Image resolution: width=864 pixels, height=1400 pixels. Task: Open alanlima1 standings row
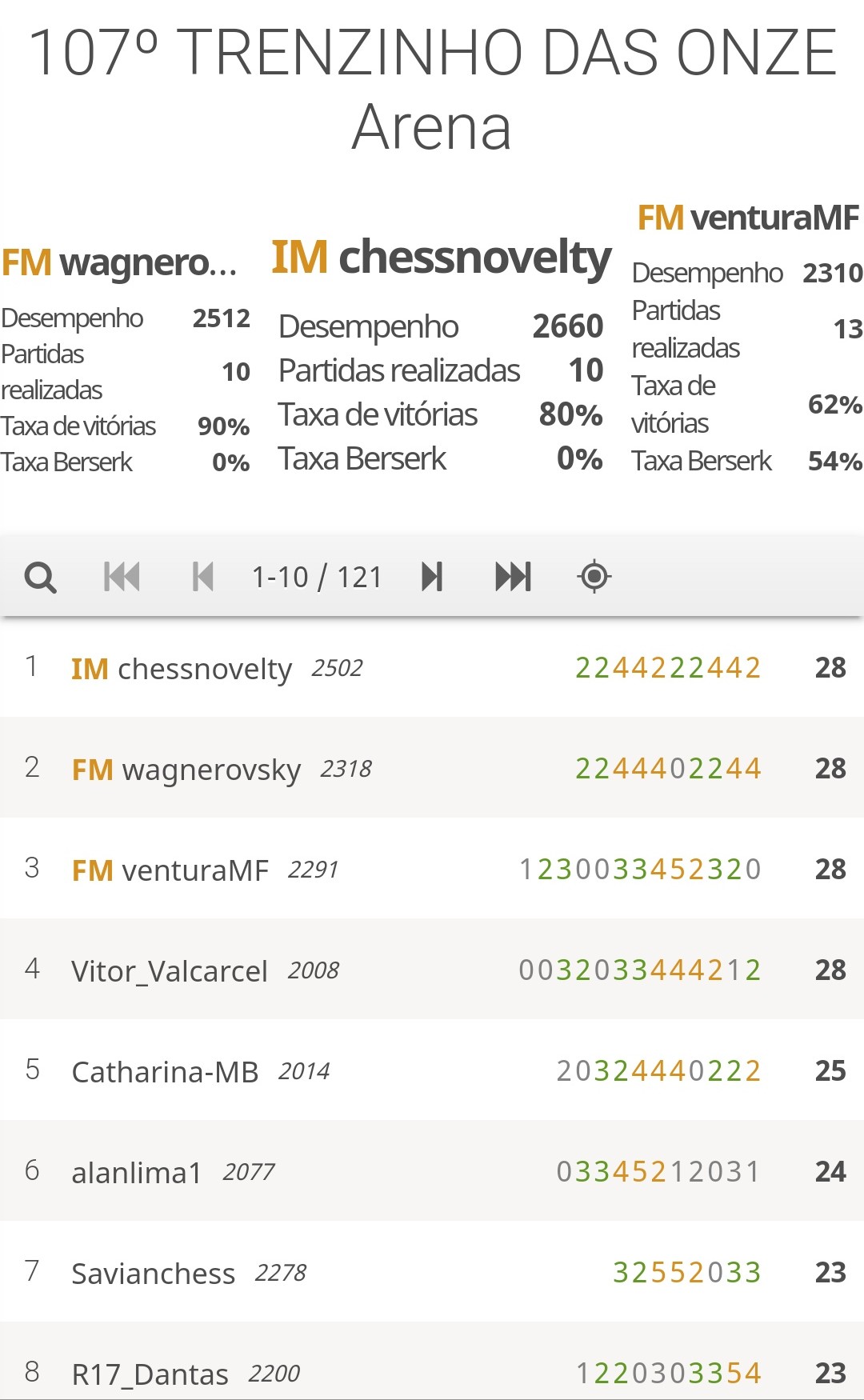click(x=432, y=1170)
